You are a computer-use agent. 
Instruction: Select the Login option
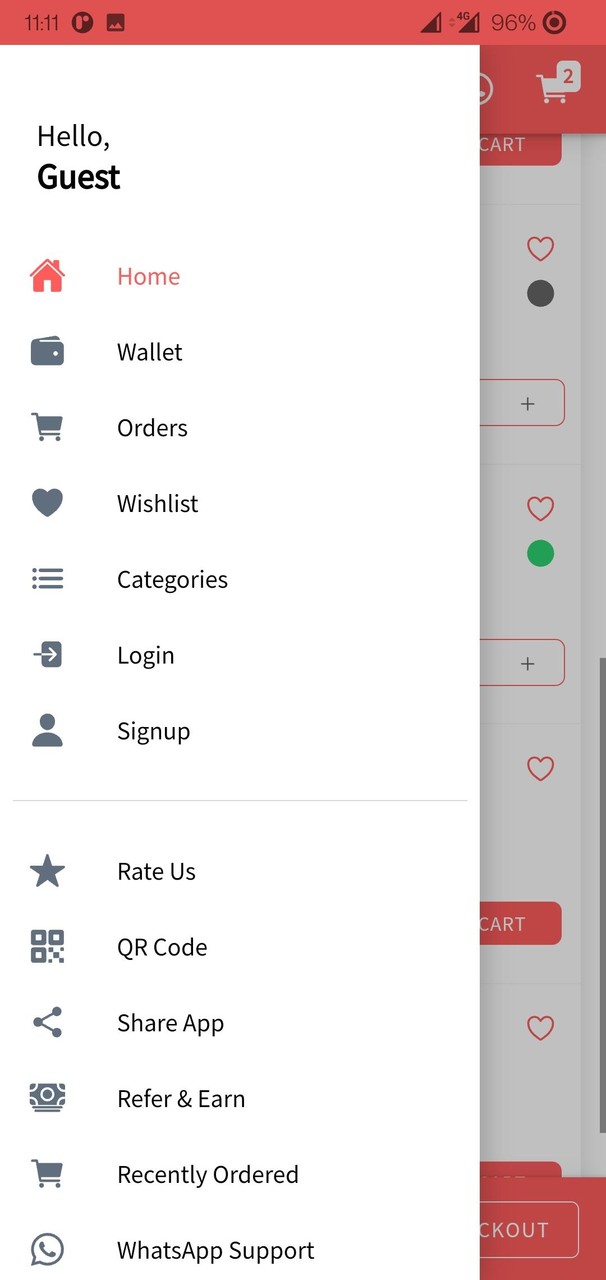click(x=145, y=656)
